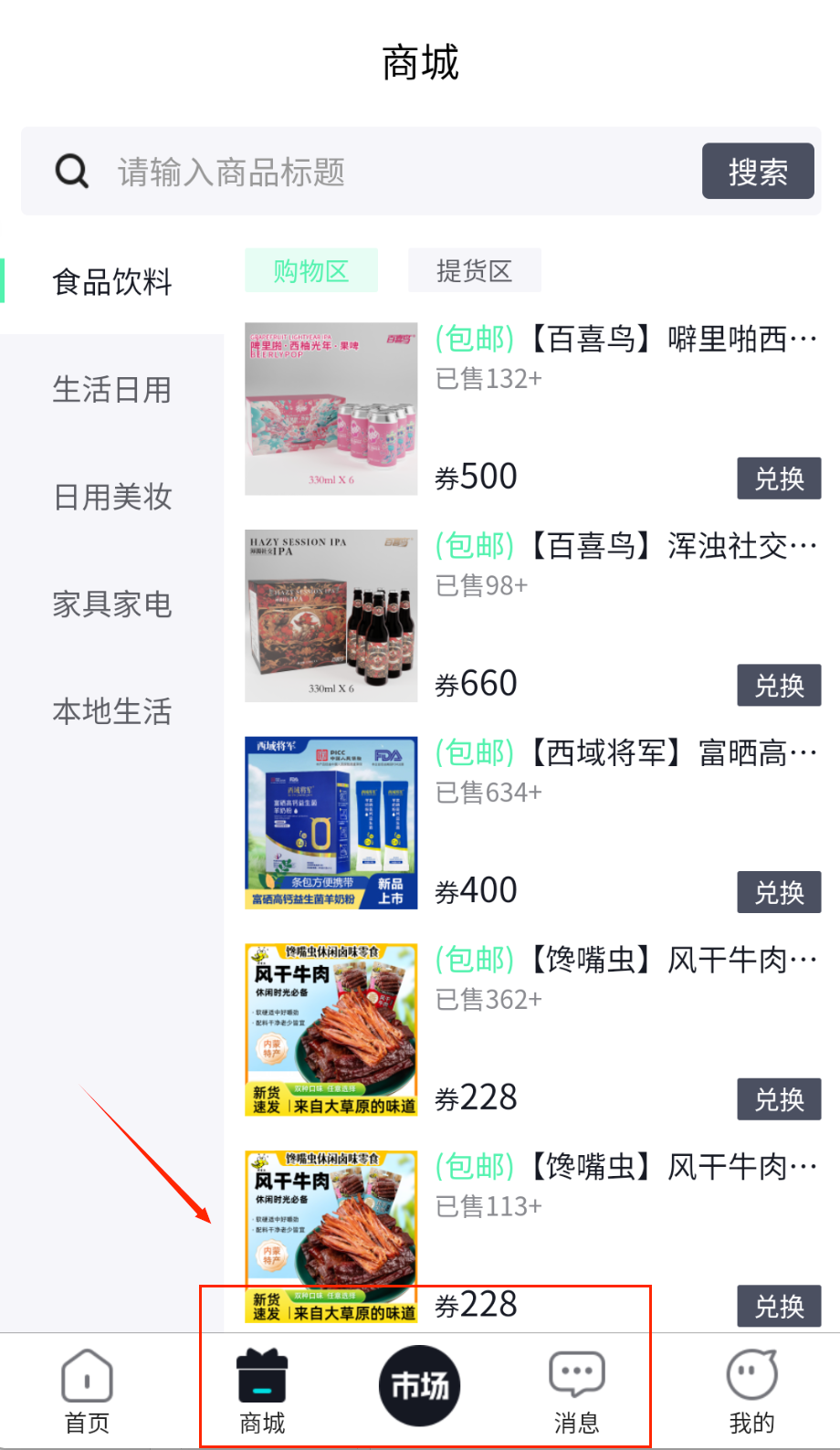Tap 兑换 for the 券500 item

point(778,478)
